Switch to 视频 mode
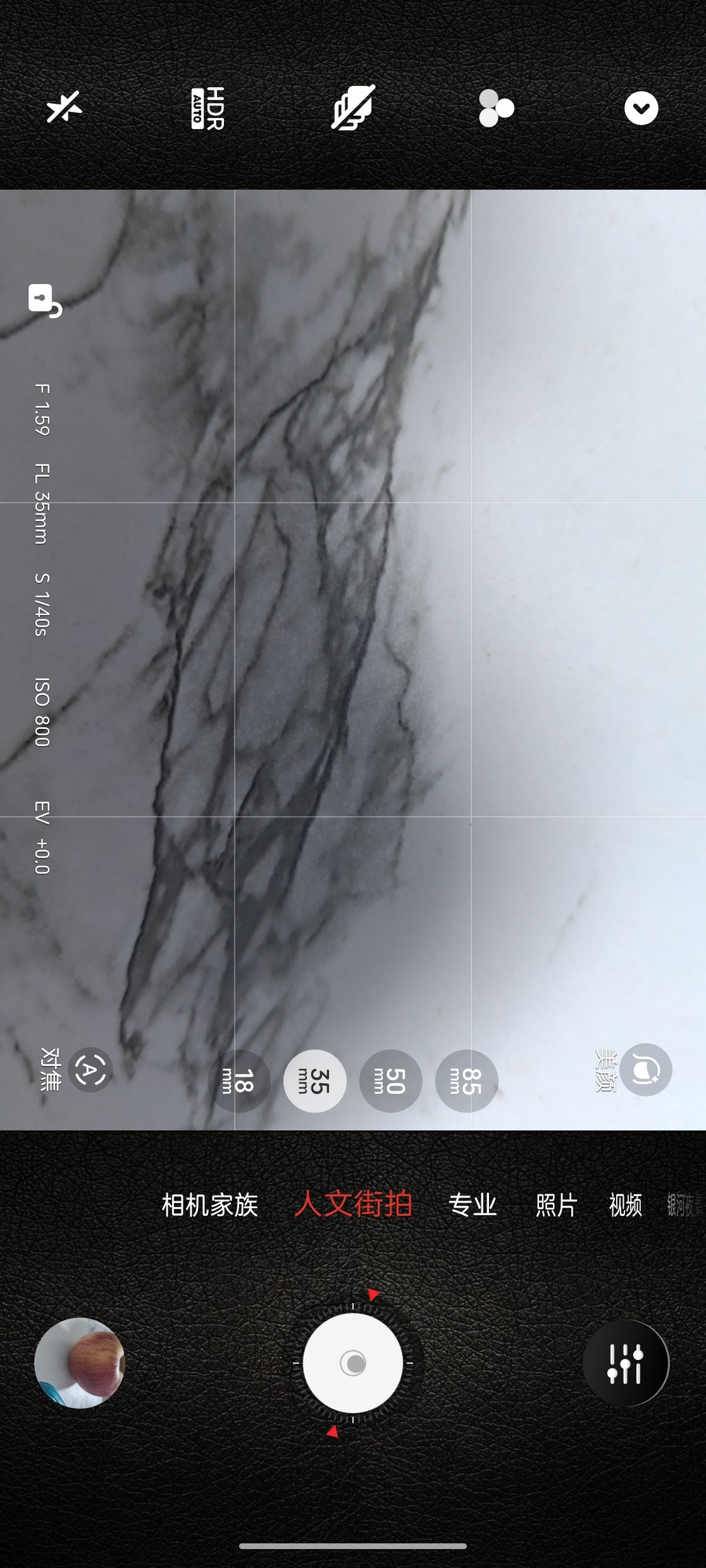This screenshot has height=1568, width=706. coord(625,1204)
